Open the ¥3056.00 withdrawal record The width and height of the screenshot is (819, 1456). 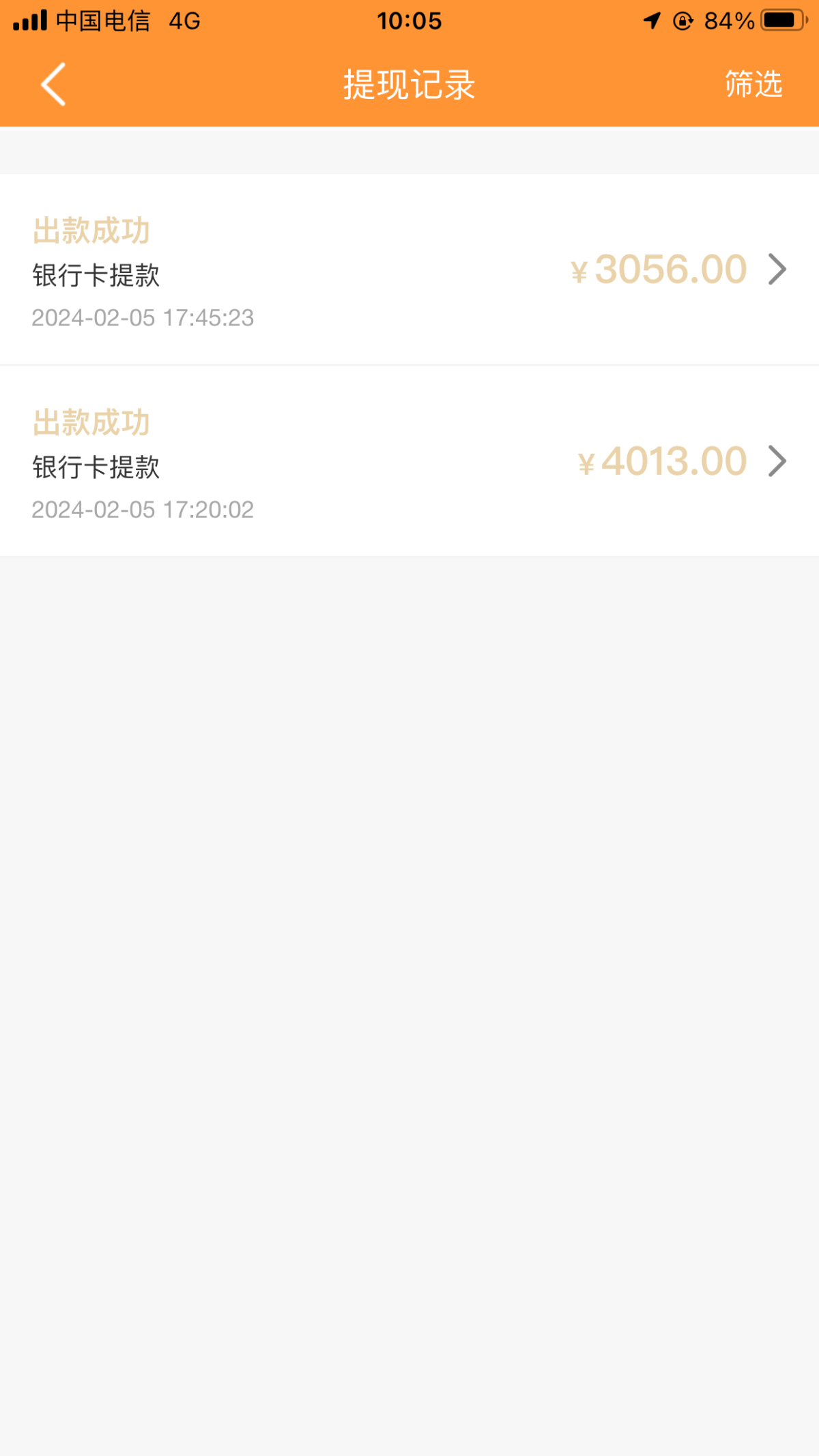coord(409,270)
